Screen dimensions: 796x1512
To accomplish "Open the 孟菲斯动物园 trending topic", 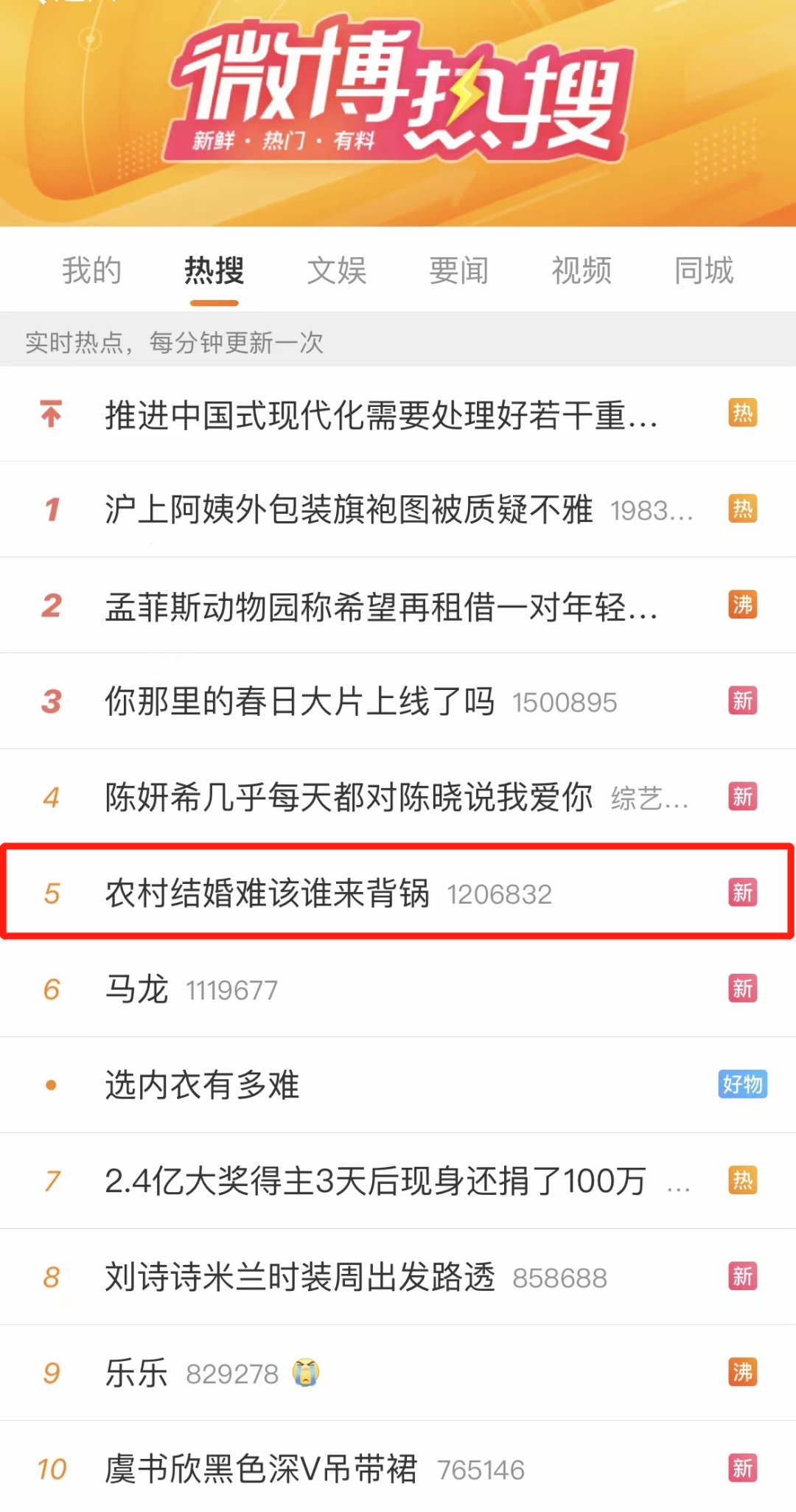I will (380, 607).
